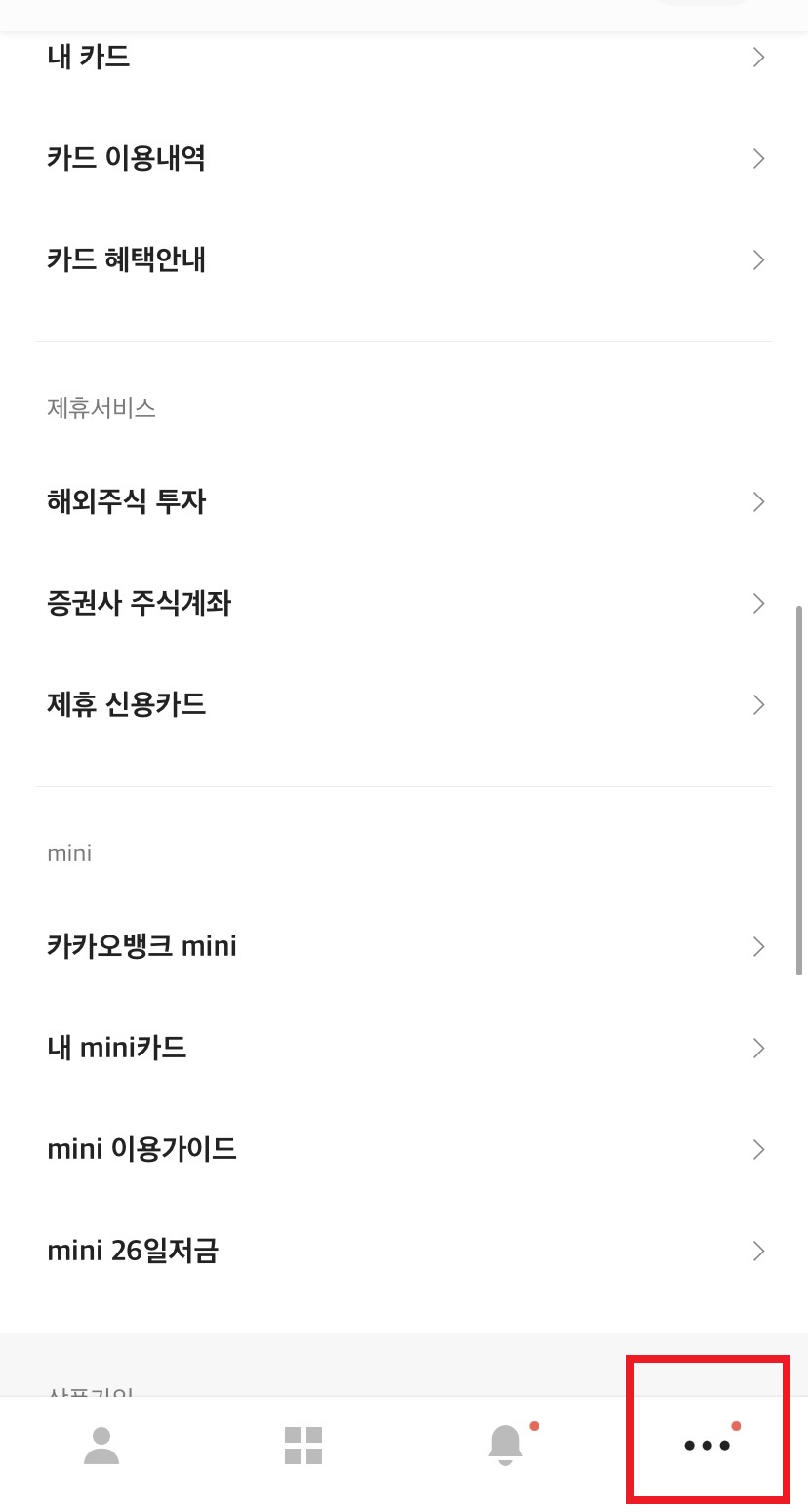Image resolution: width=808 pixels, height=1512 pixels.
Task: Expand the chevron next to 해외주식 투자
Action: (x=758, y=501)
